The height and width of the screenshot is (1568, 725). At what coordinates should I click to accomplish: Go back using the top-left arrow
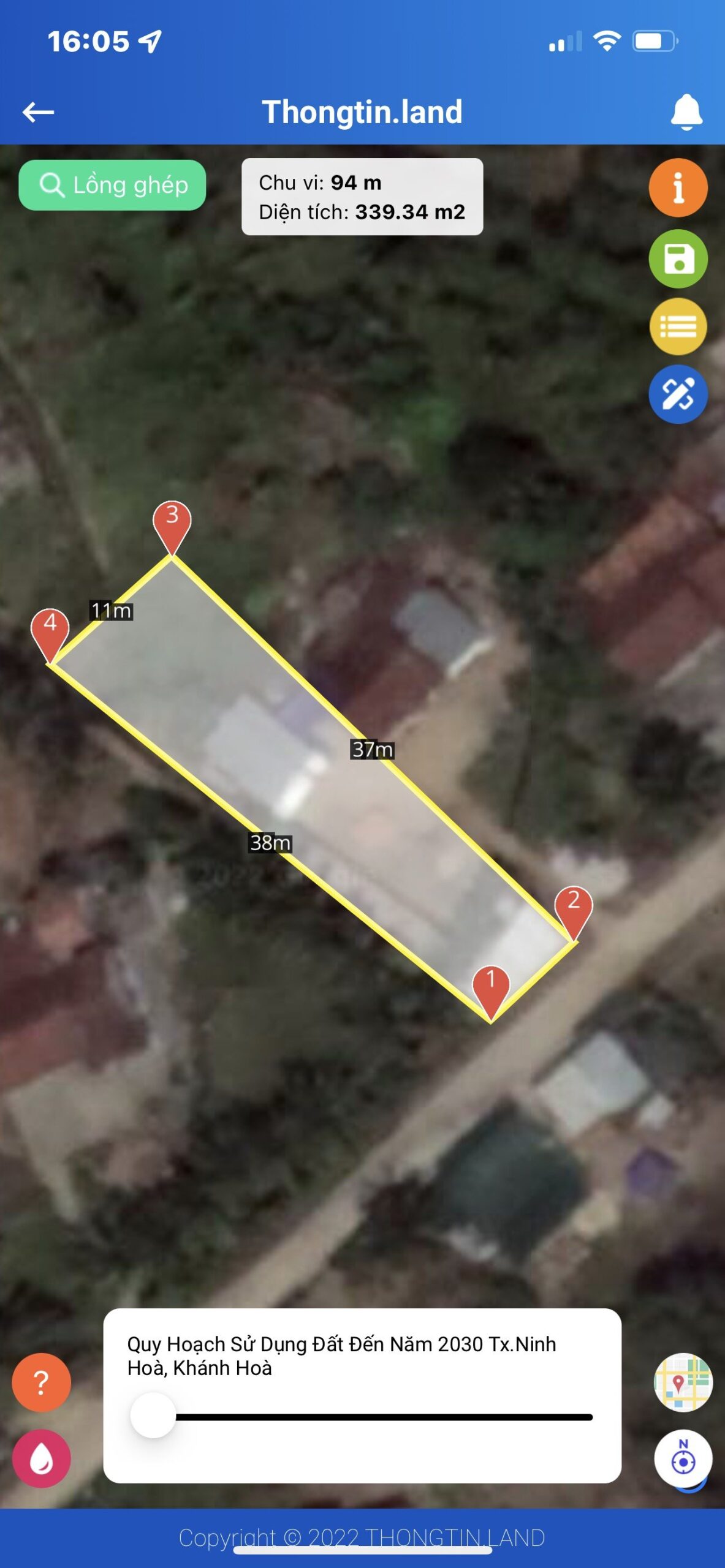click(x=38, y=112)
